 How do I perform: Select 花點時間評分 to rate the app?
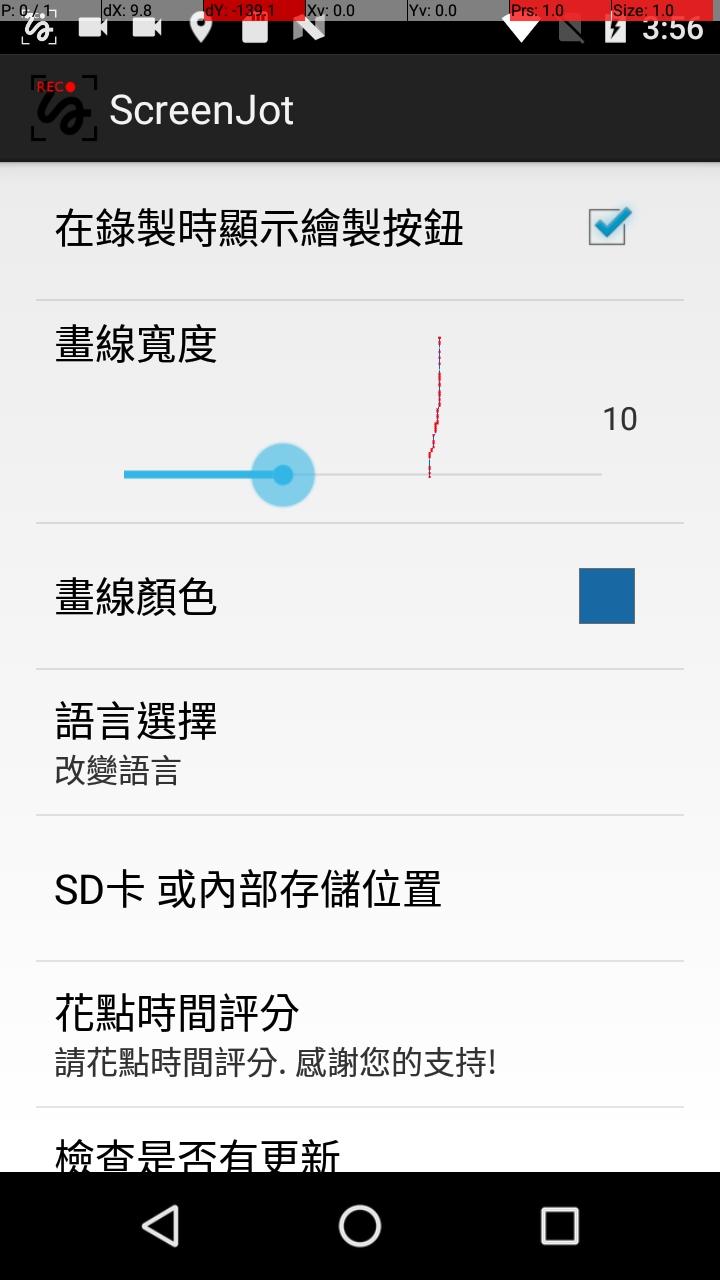point(360,1034)
